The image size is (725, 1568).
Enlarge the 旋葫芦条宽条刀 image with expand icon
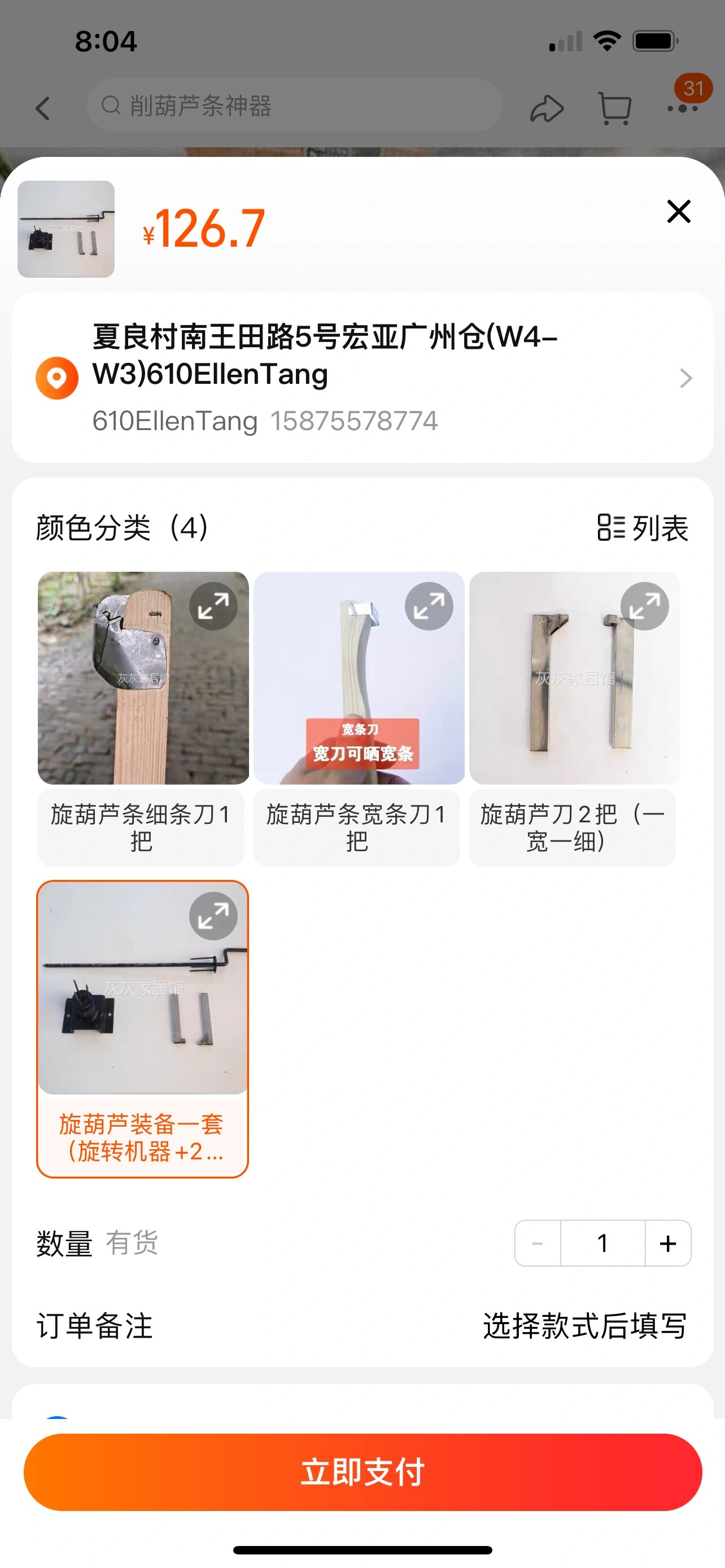[428, 606]
